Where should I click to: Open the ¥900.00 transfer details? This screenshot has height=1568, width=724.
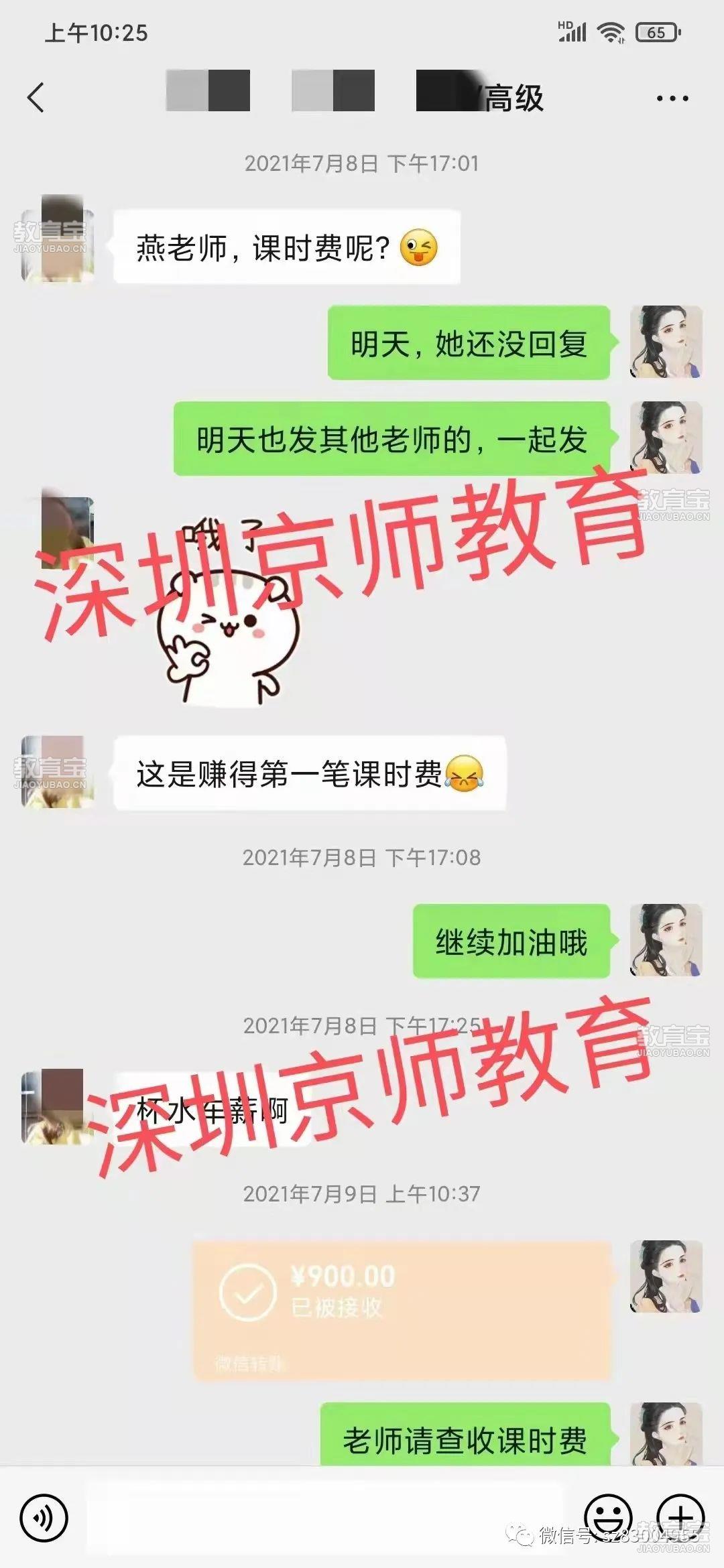point(402,1309)
